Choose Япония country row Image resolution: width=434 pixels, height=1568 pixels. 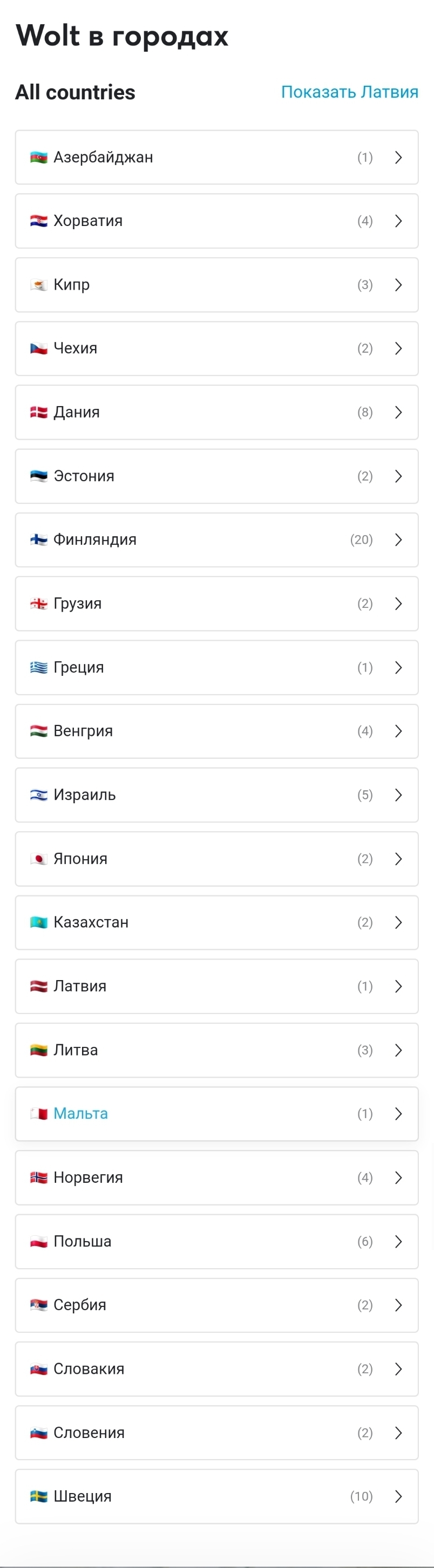(216, 859)
